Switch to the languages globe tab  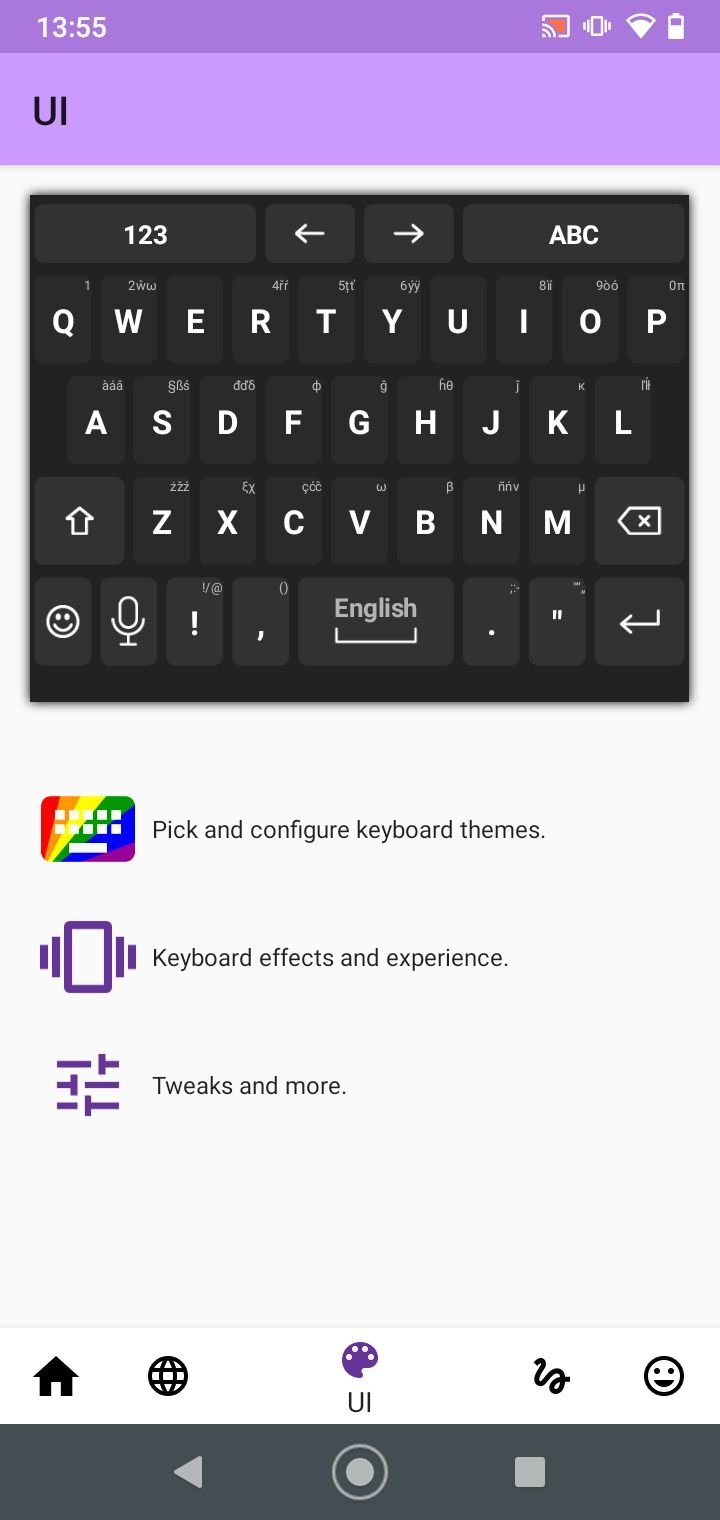[x=168, y=1377]
